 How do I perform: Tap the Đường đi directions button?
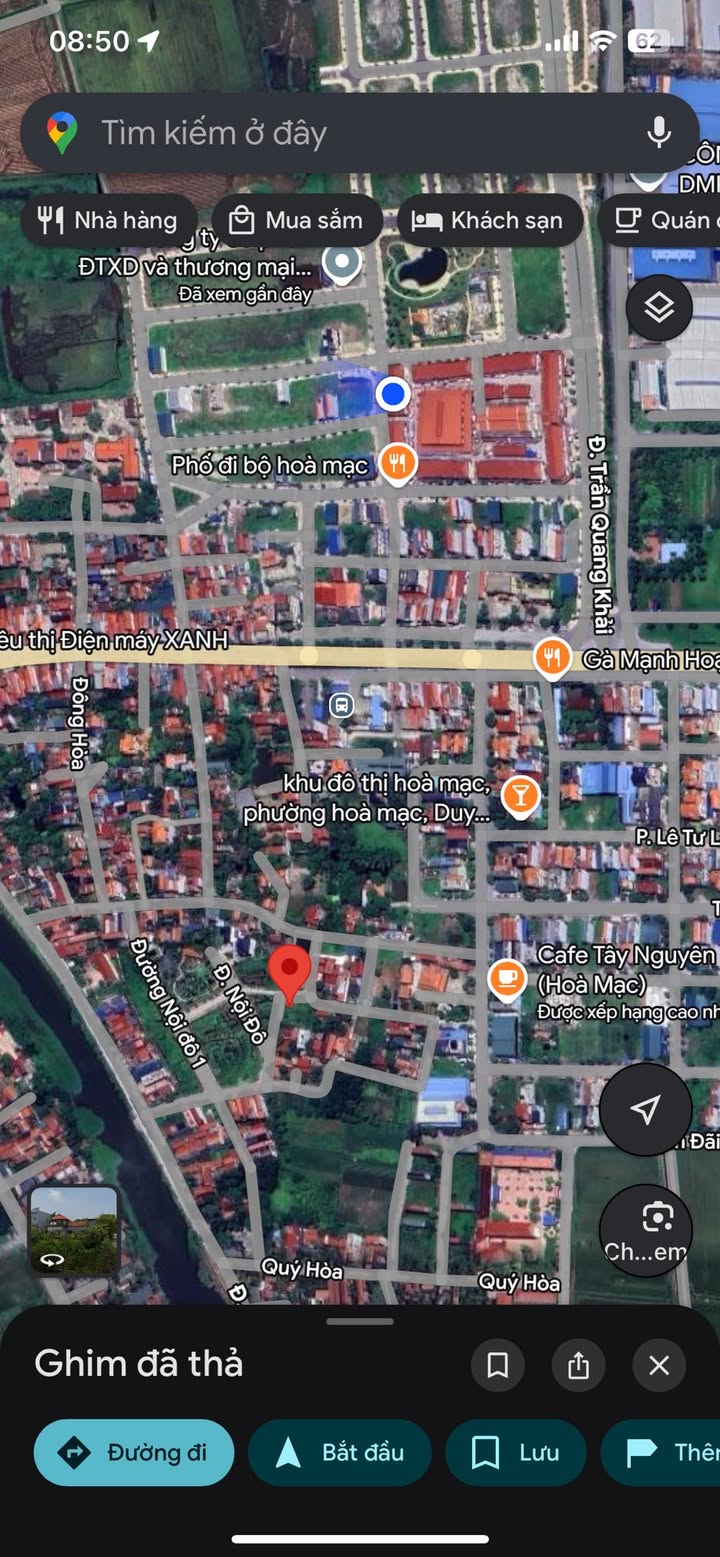134,1452
